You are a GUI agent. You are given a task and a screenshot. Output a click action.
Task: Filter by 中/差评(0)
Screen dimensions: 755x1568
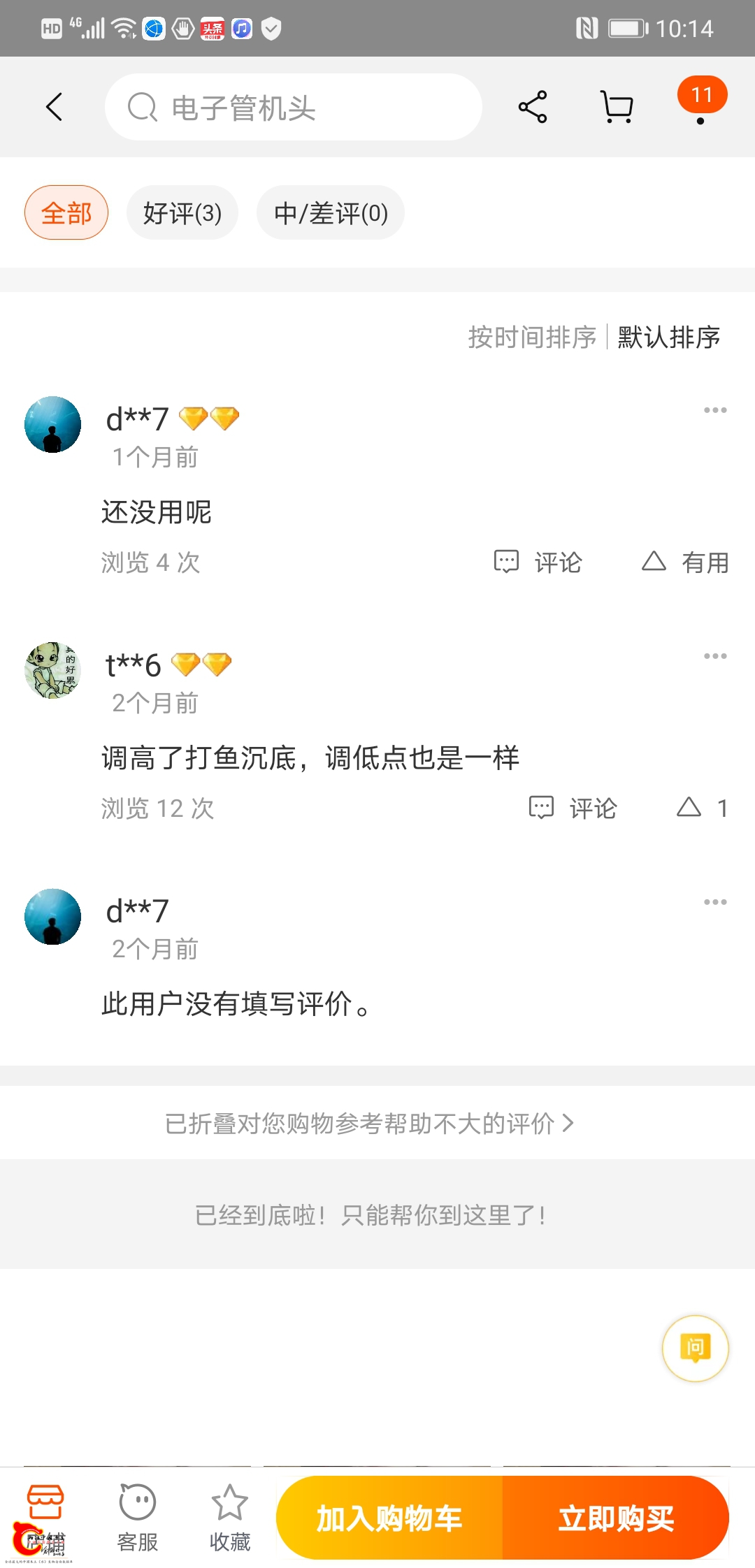click(x=331, y=212)
